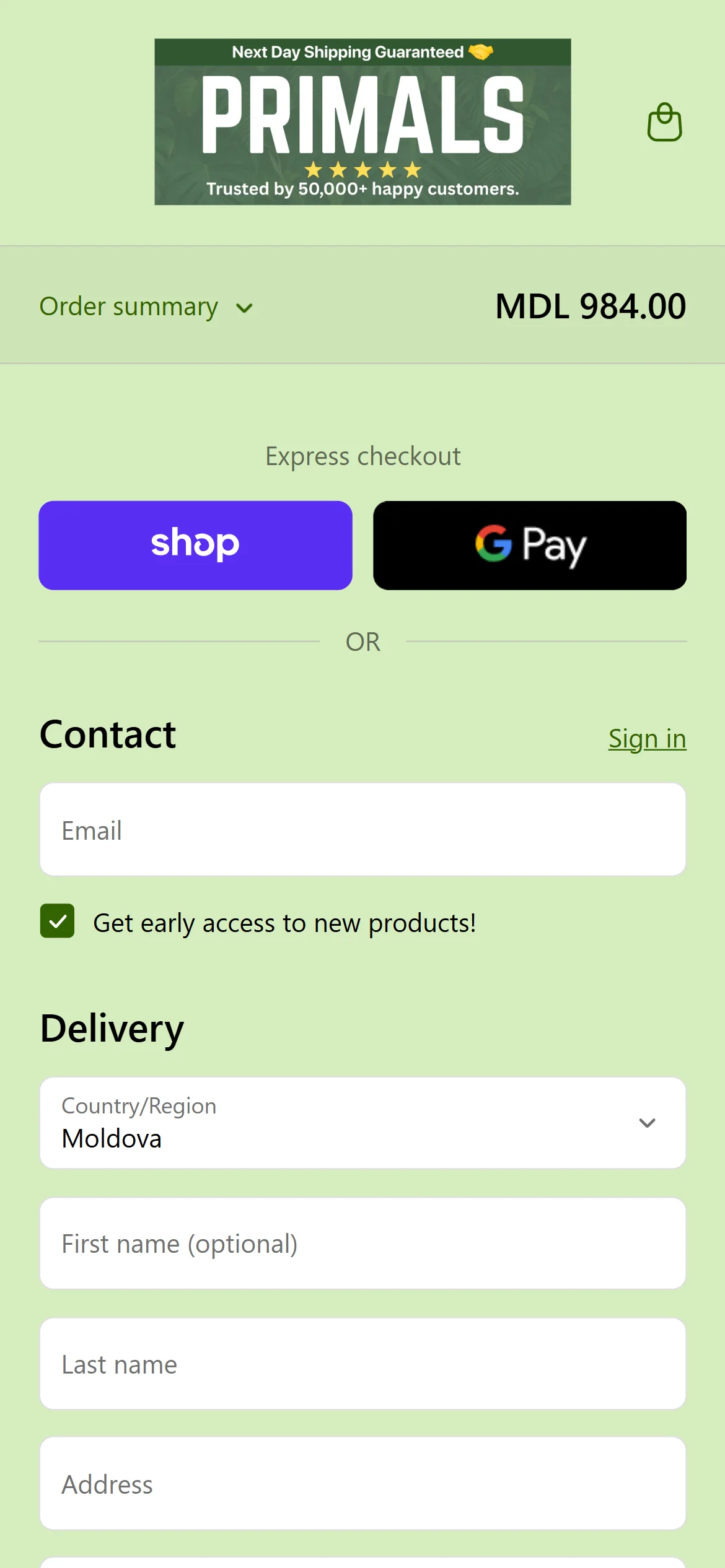This screenshot has height=1568, width=725.
Task: Tap the Last name field
Action: point(362,1364)
